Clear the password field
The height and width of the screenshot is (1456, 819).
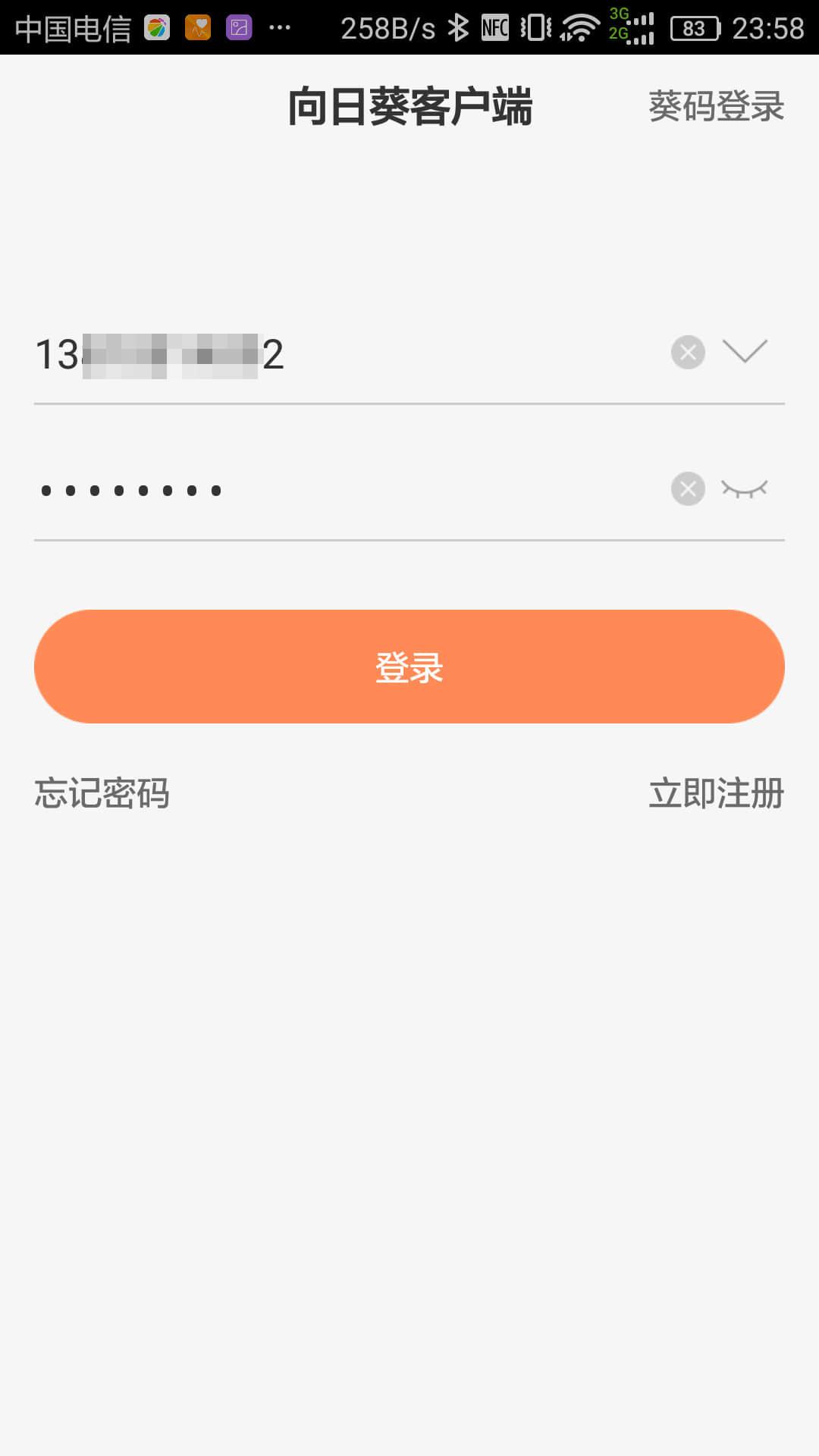point(688,489)
